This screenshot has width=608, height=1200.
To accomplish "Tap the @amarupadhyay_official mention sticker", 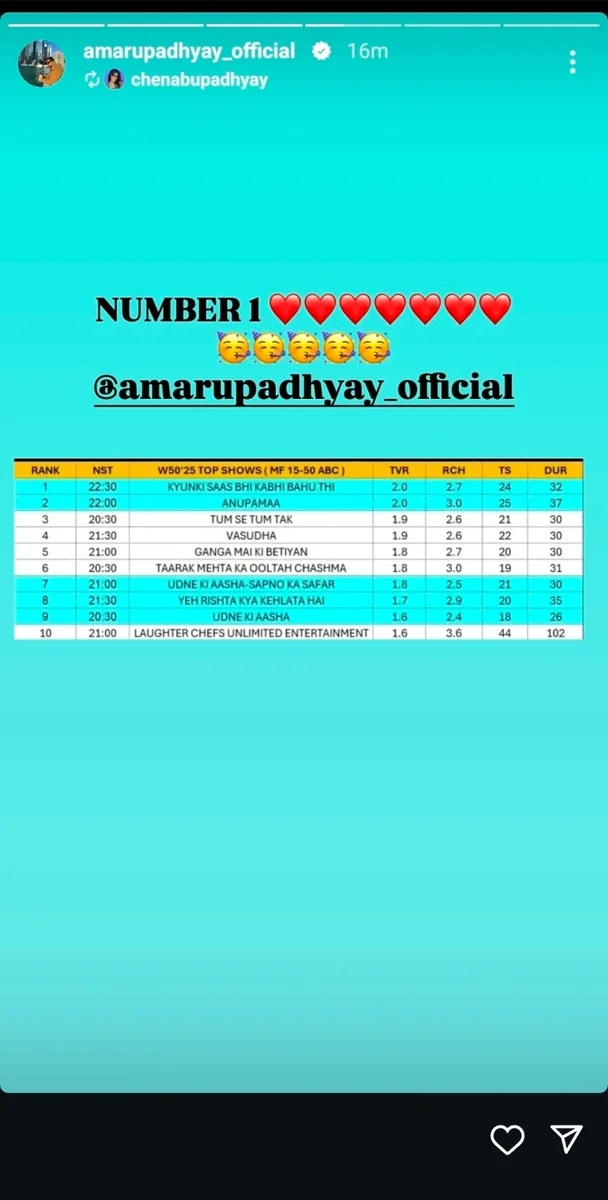I will click(x=304, y=387).
